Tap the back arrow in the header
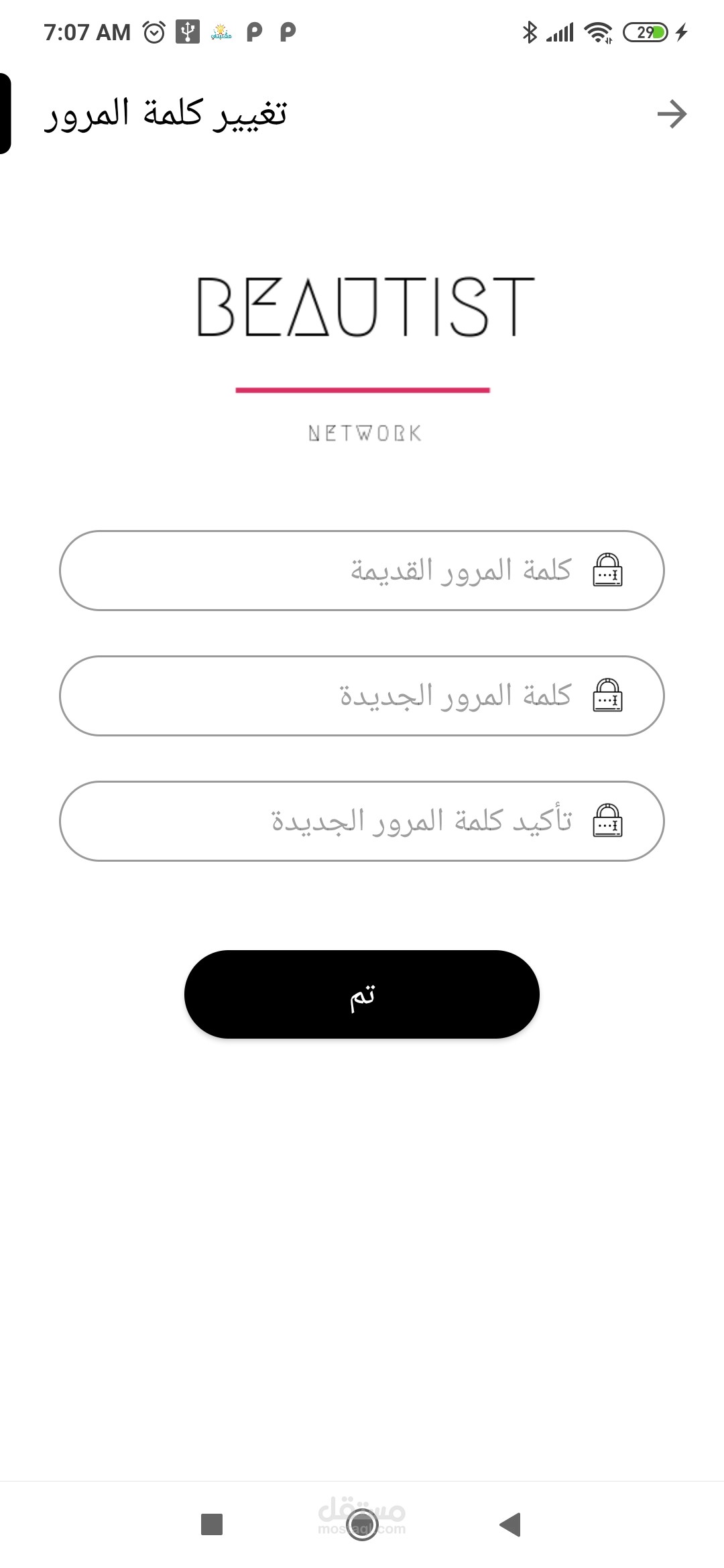The width and height of the screenshot is (724, 1568). click(x=672, y=114)
